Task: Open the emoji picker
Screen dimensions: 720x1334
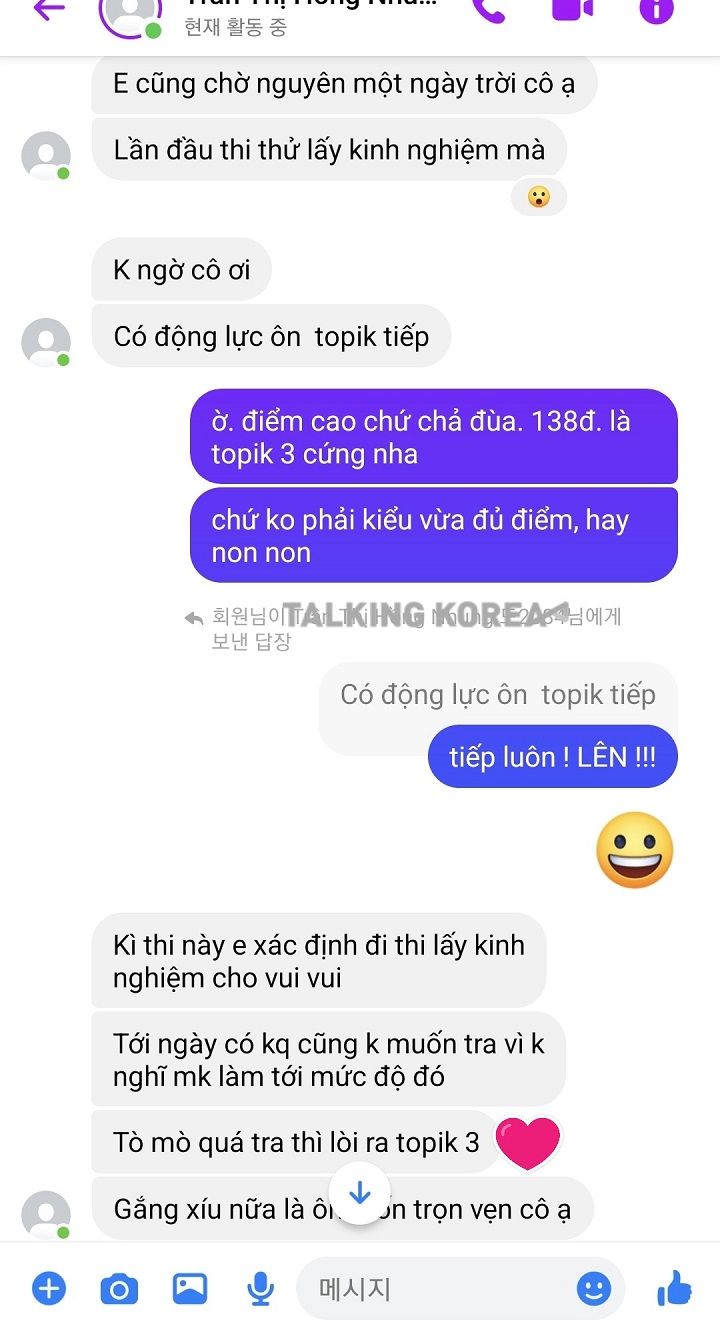Action: tap(594, 1289)
